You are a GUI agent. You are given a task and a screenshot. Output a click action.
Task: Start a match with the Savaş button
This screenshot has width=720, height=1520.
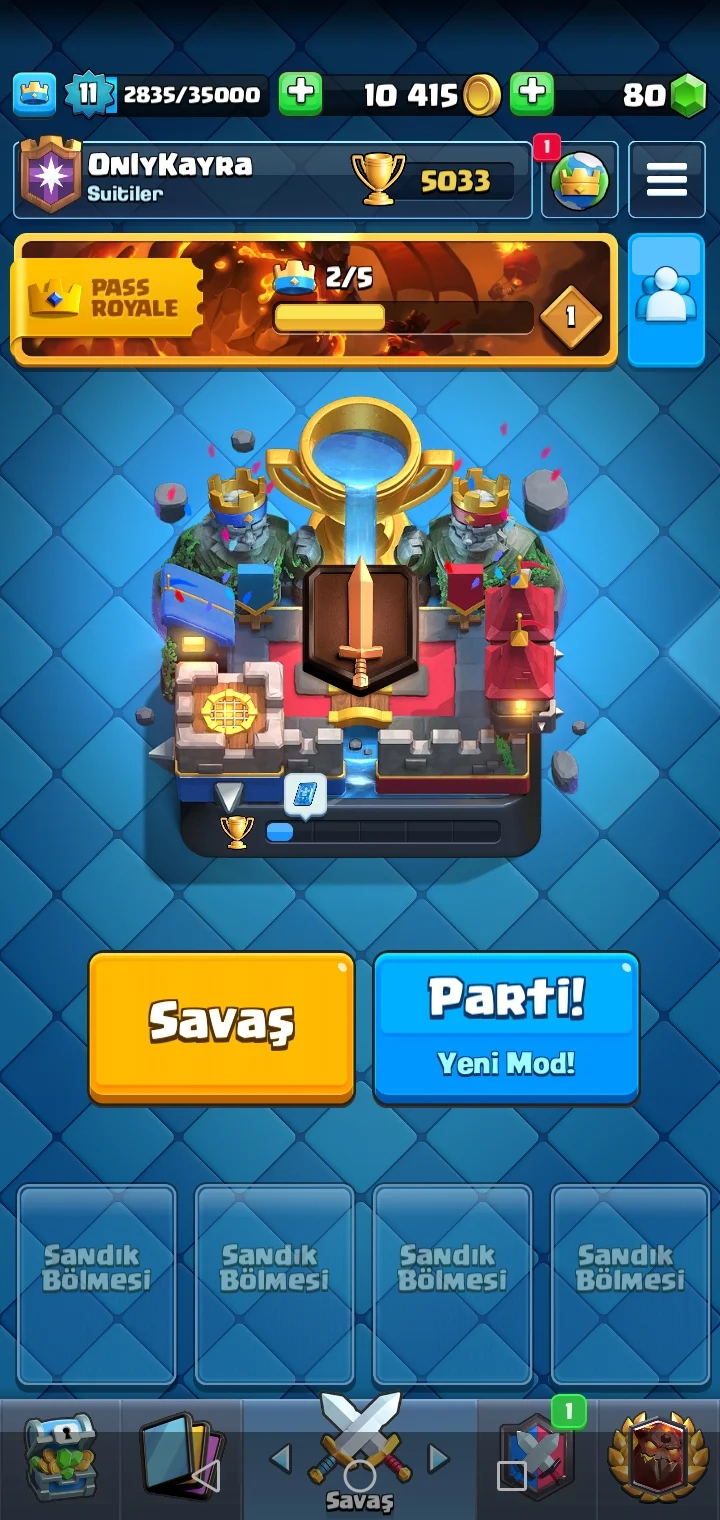pos(221,1027)
